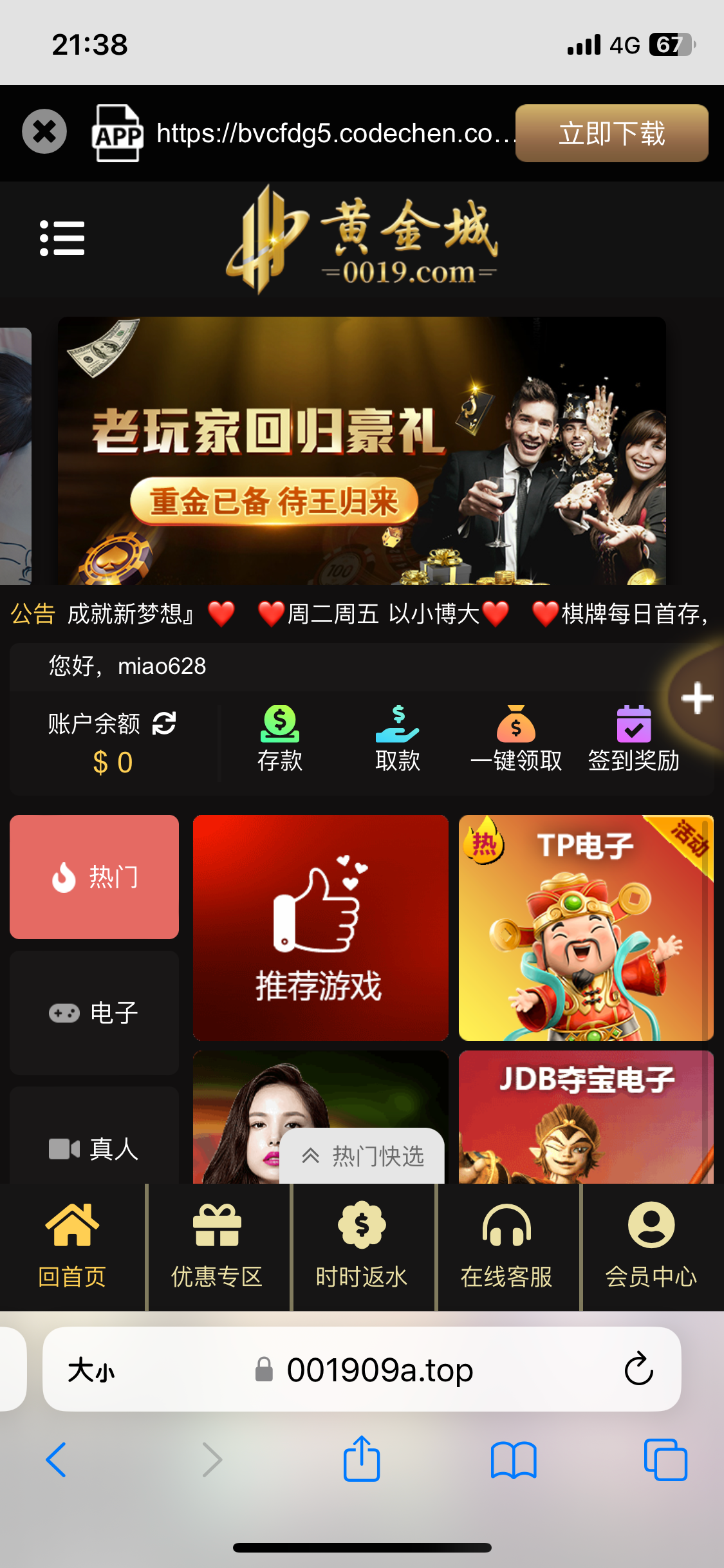This screenshot has height=1568, width=724.
Task: Dismiss the APP download banner
Action: [44, 132]
